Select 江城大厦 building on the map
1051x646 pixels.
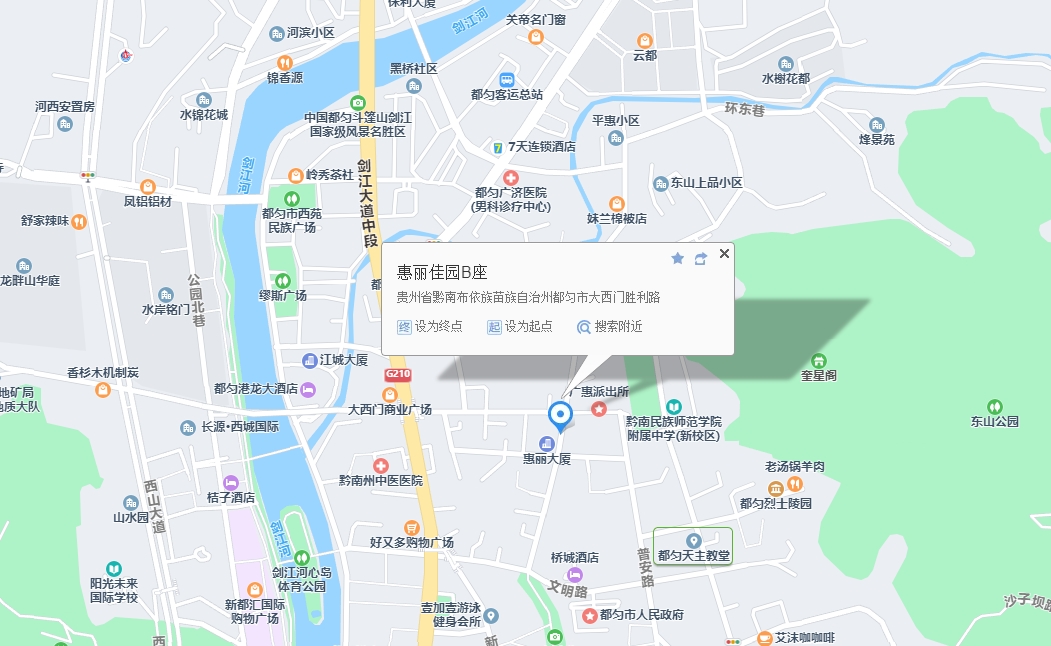tap(310, 360)
